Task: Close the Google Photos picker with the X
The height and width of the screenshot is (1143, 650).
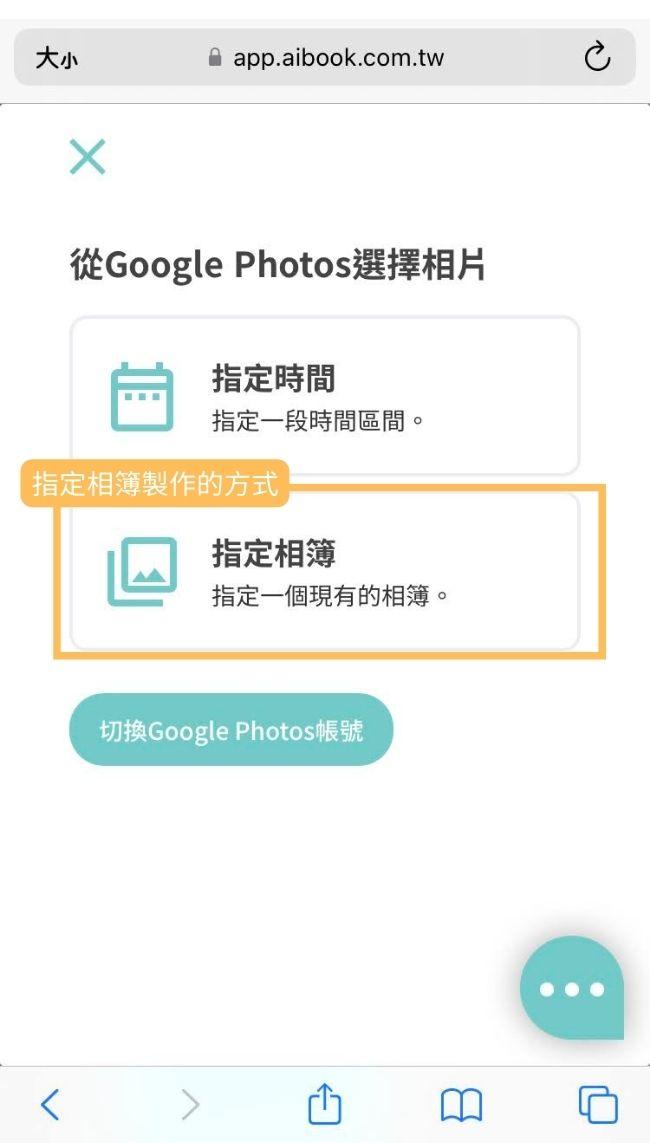Action: (88, 157)
